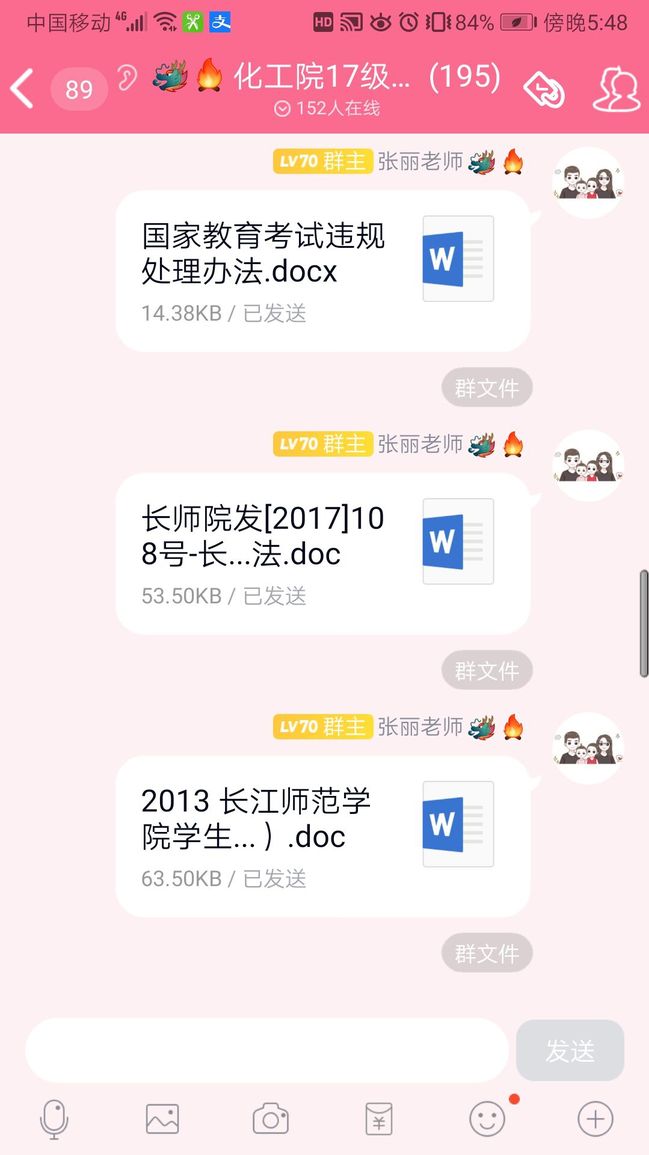The width and height of the screenshot is (649, 1155).
Task: Open the group members profile icon
Action: [615, 90]
